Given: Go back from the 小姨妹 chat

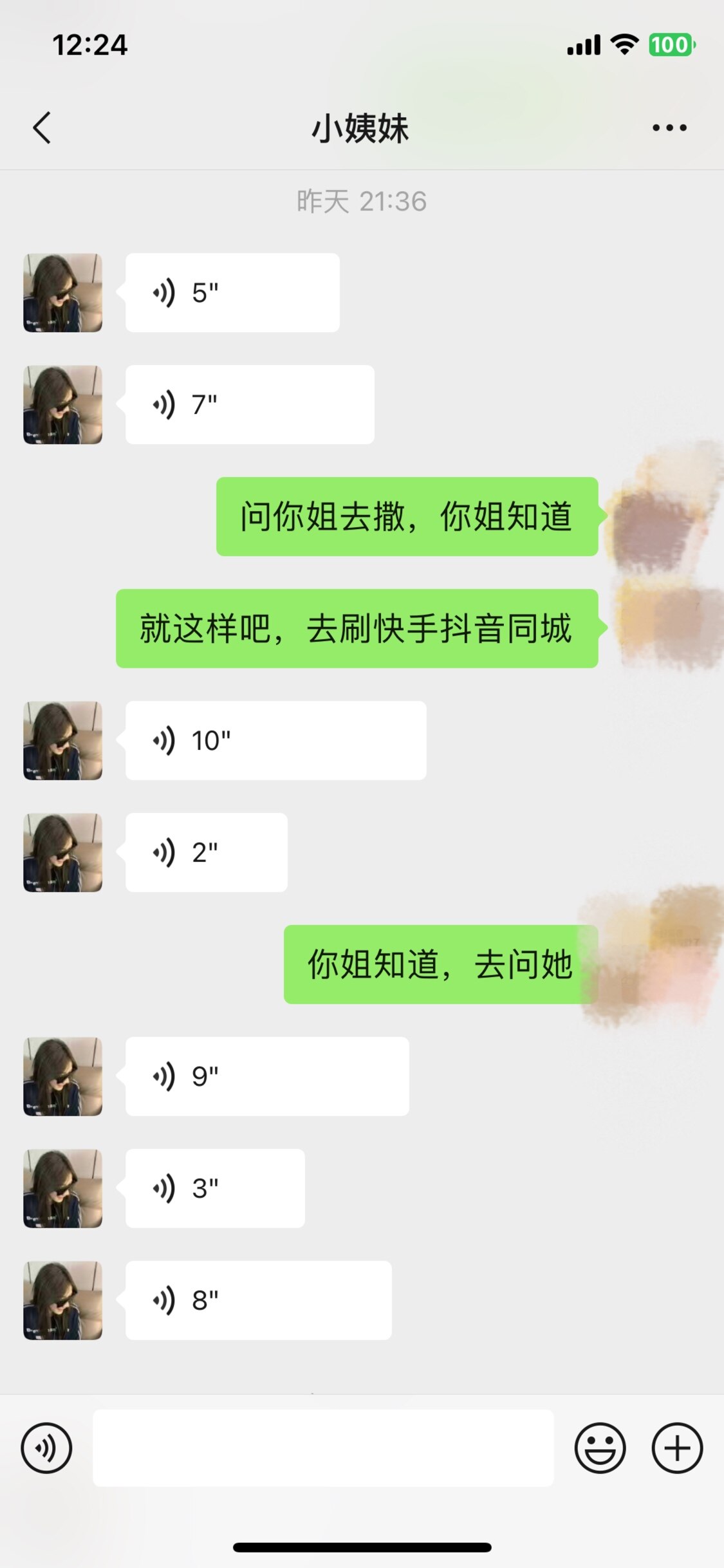Looking at the screenshot, I should (x=42, y=127).
